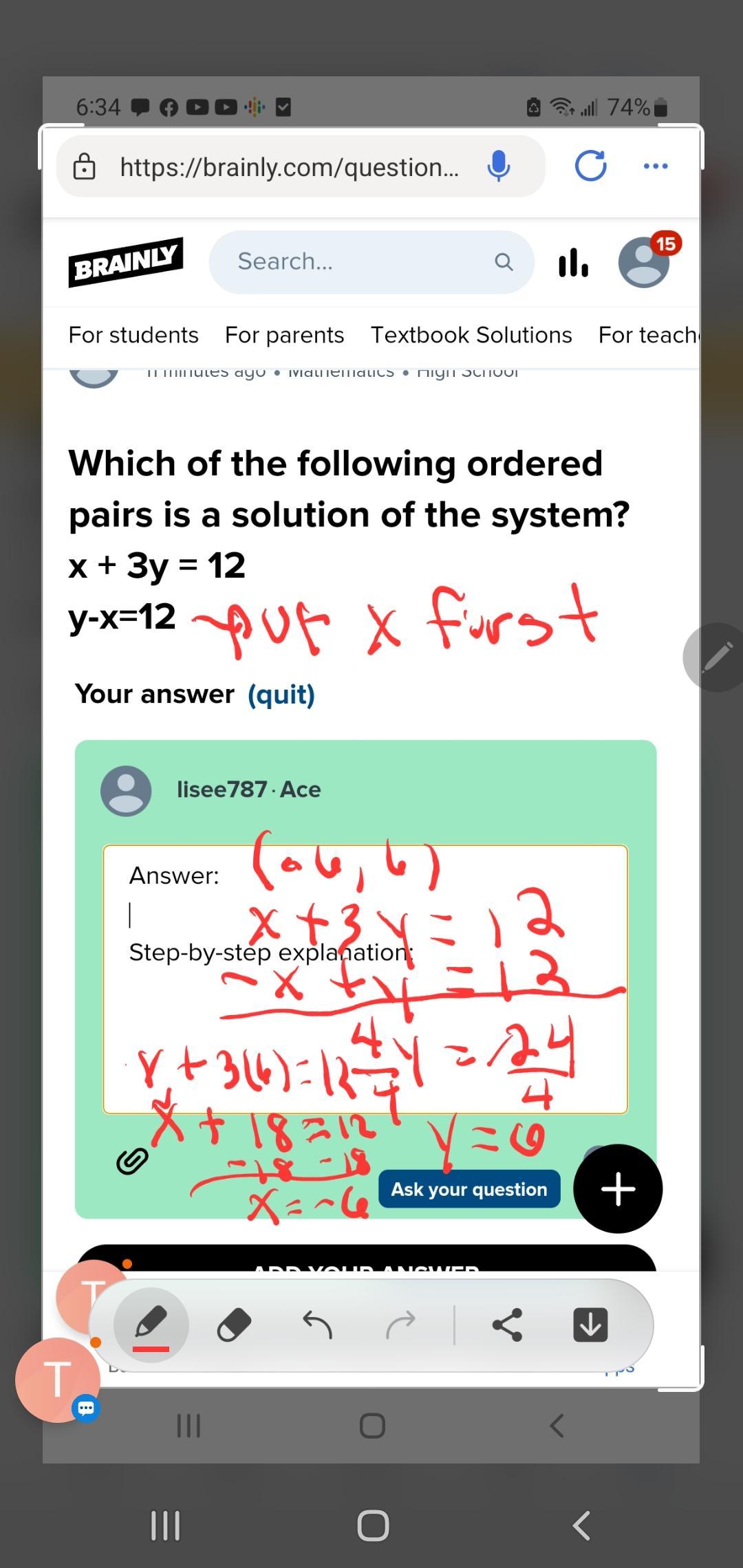
Task: Select the pen drawing tool
Action: (x=151, y=1324)
